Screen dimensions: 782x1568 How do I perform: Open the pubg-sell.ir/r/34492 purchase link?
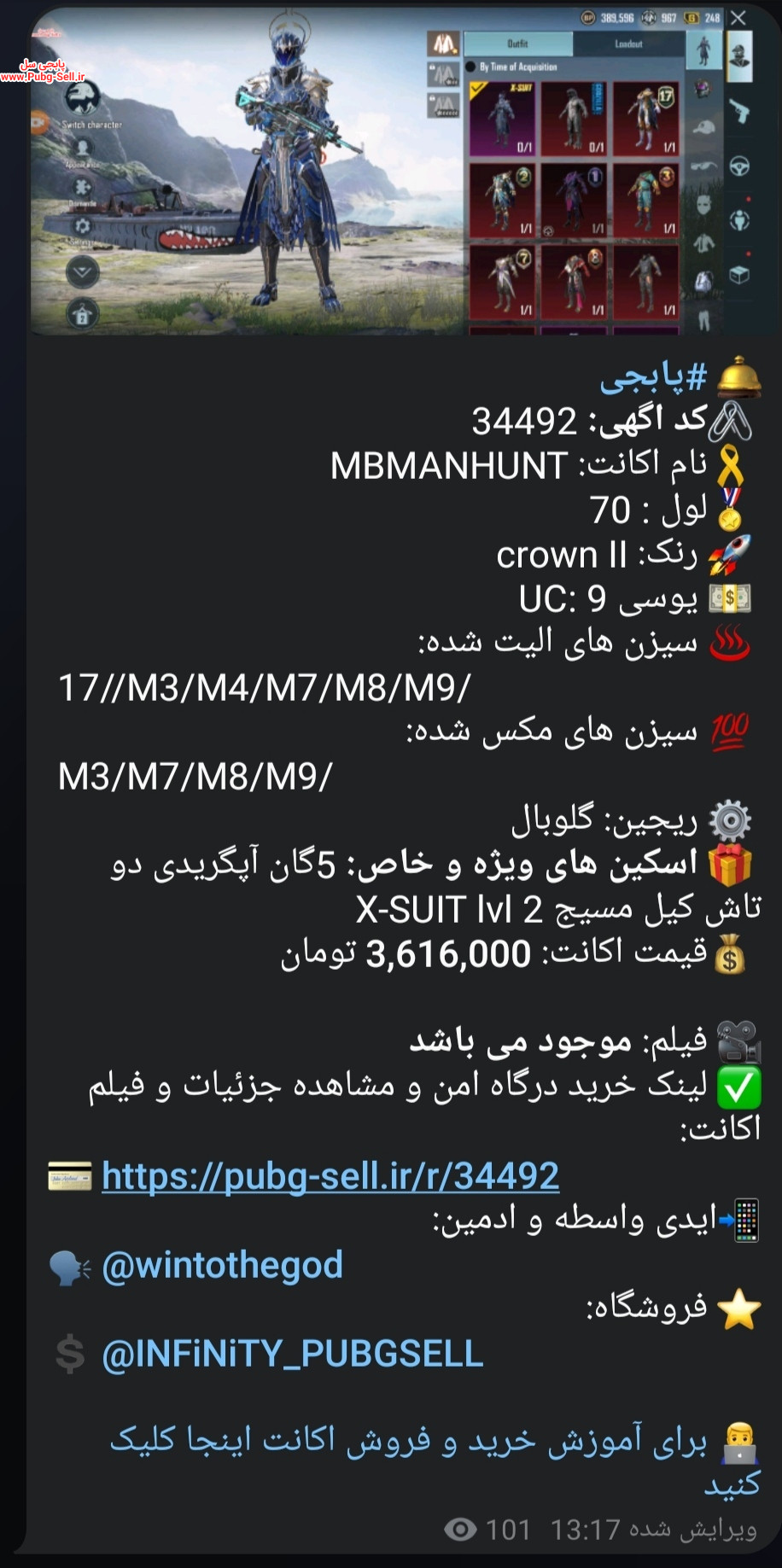pyautogui.click(x=330, y=1176)
